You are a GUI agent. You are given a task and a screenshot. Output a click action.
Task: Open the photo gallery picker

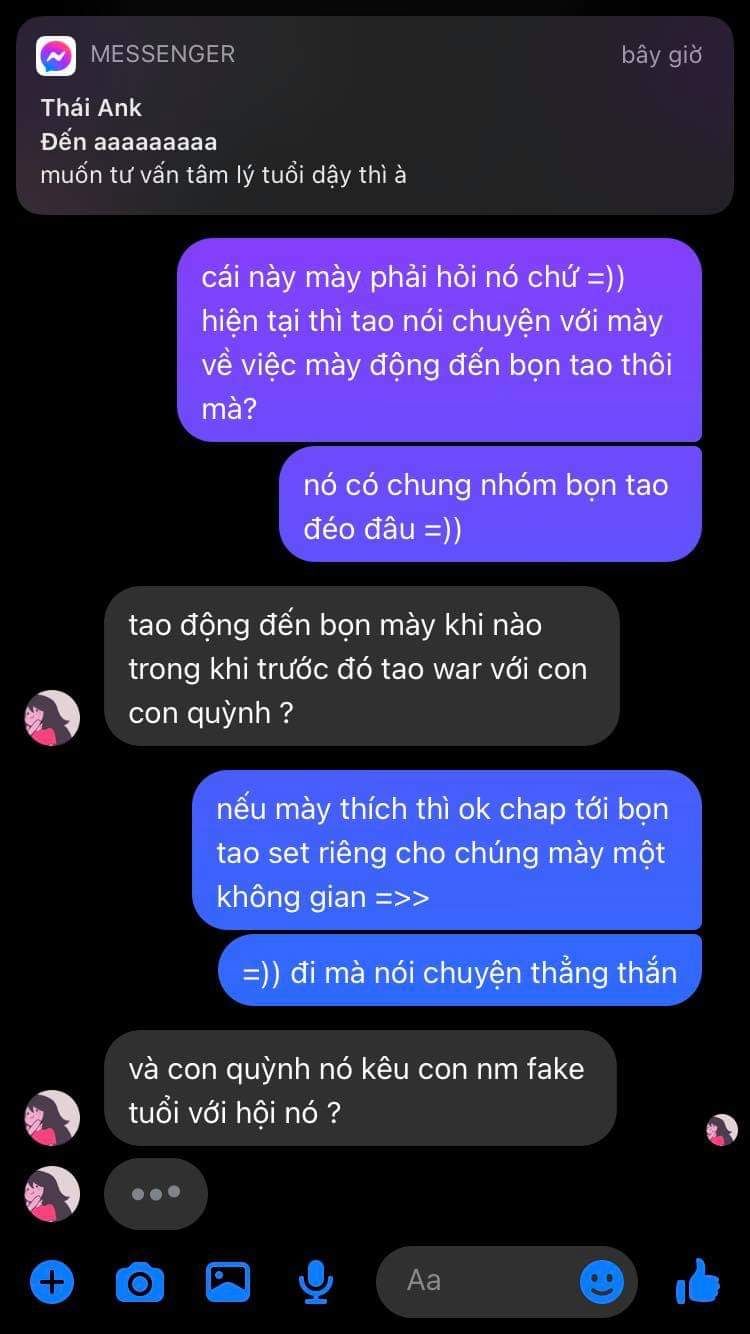[x=228, y=1281]
